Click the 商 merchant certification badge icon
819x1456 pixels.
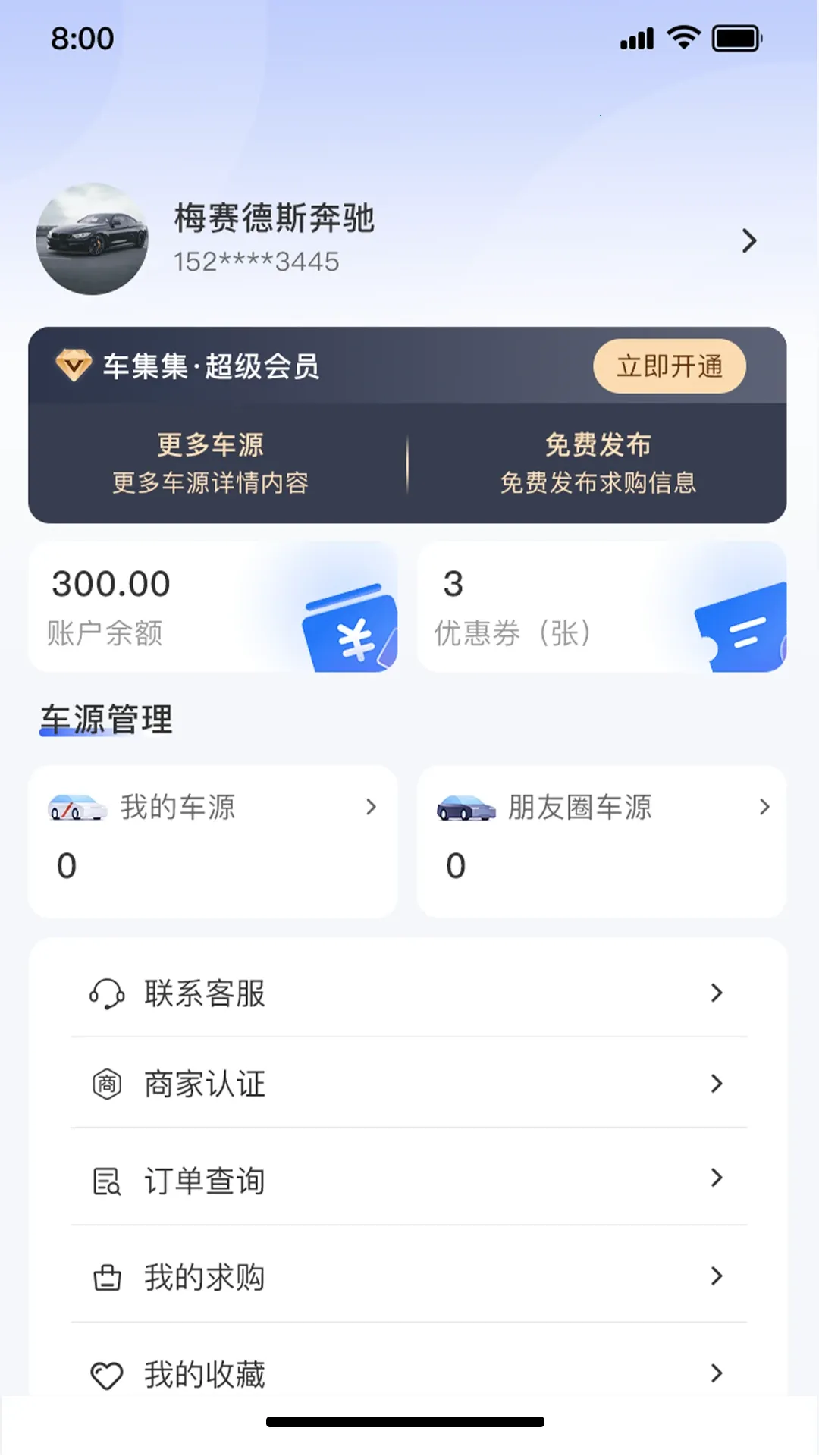(108, 1084)
